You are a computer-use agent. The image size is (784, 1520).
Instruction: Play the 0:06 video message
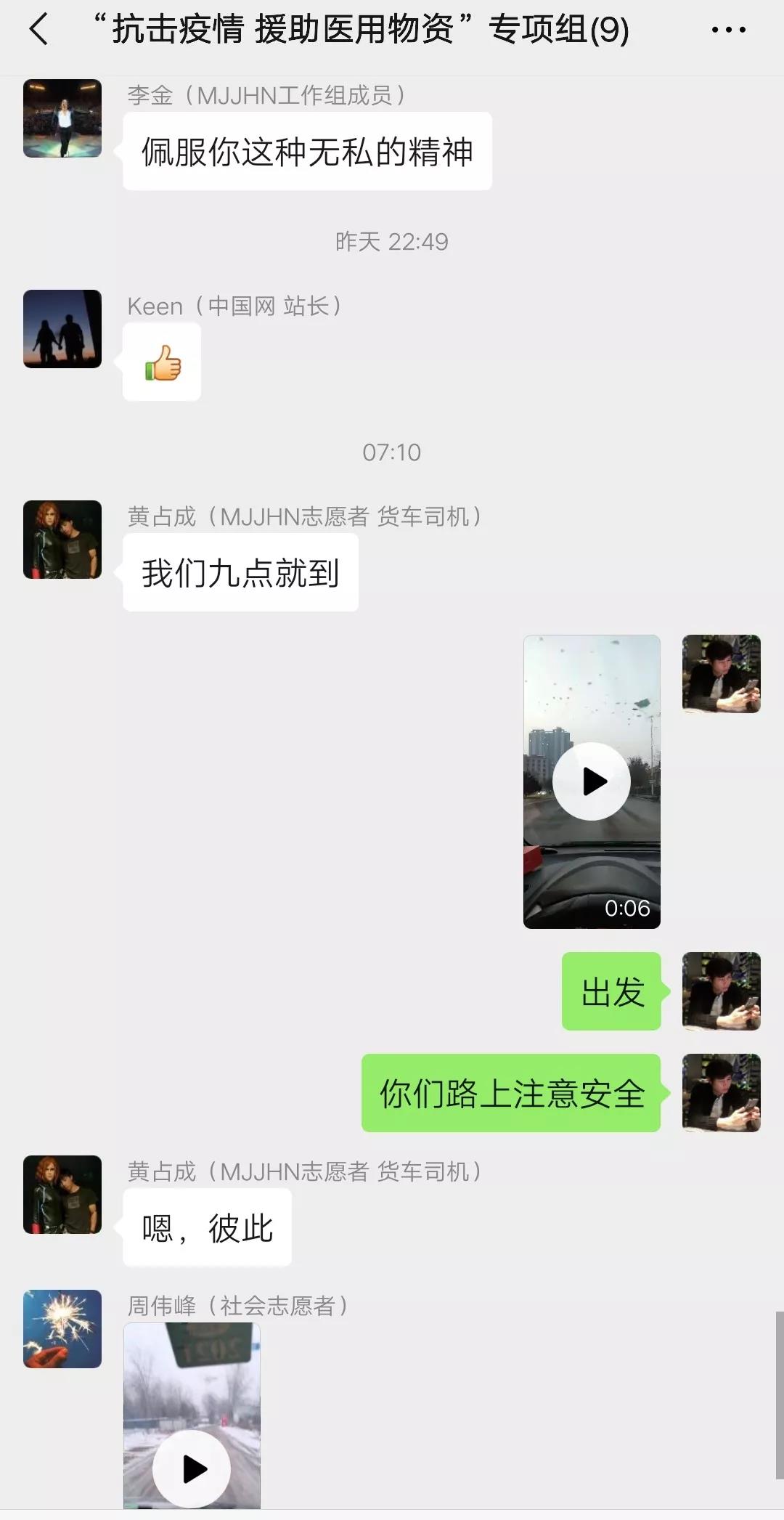592,781
